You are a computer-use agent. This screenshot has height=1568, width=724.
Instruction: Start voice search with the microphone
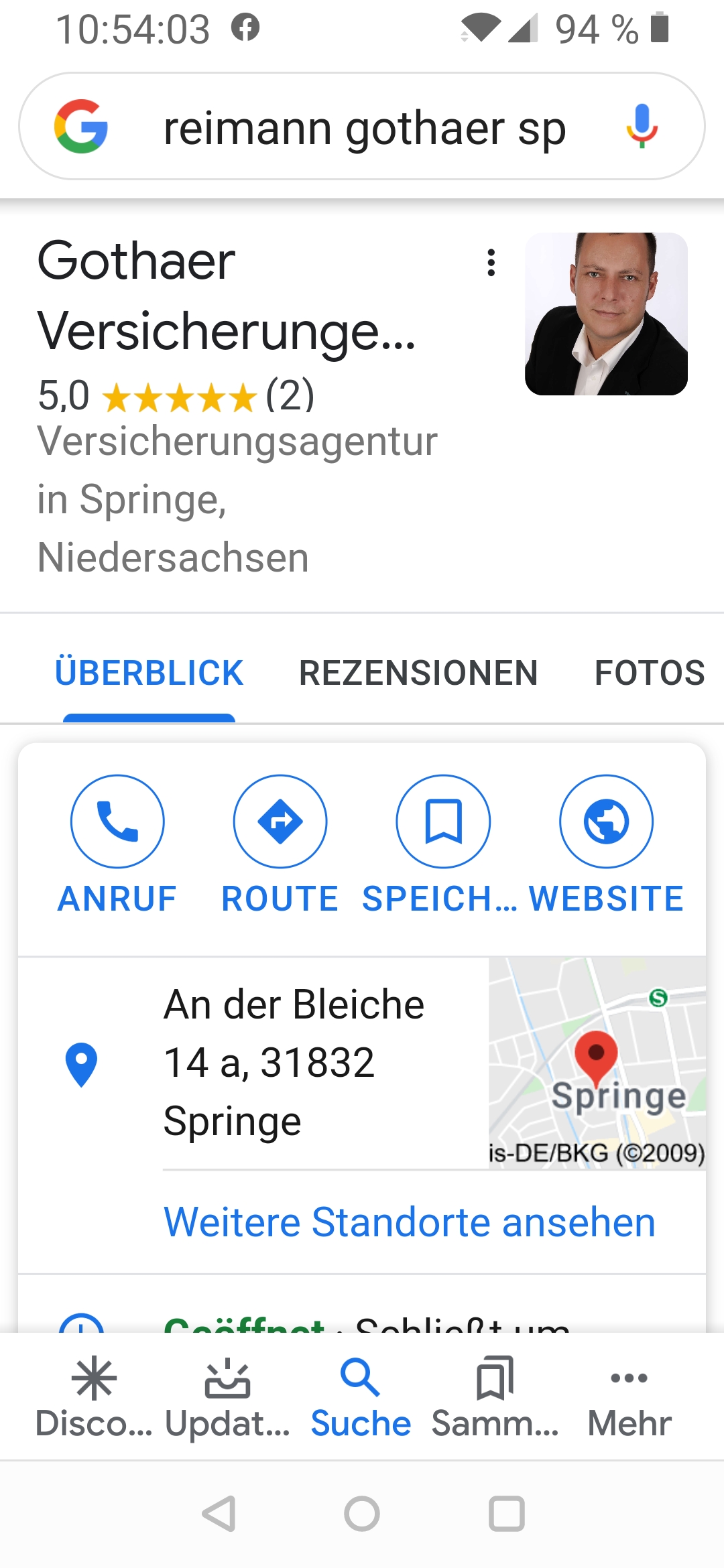coord(642,126)
